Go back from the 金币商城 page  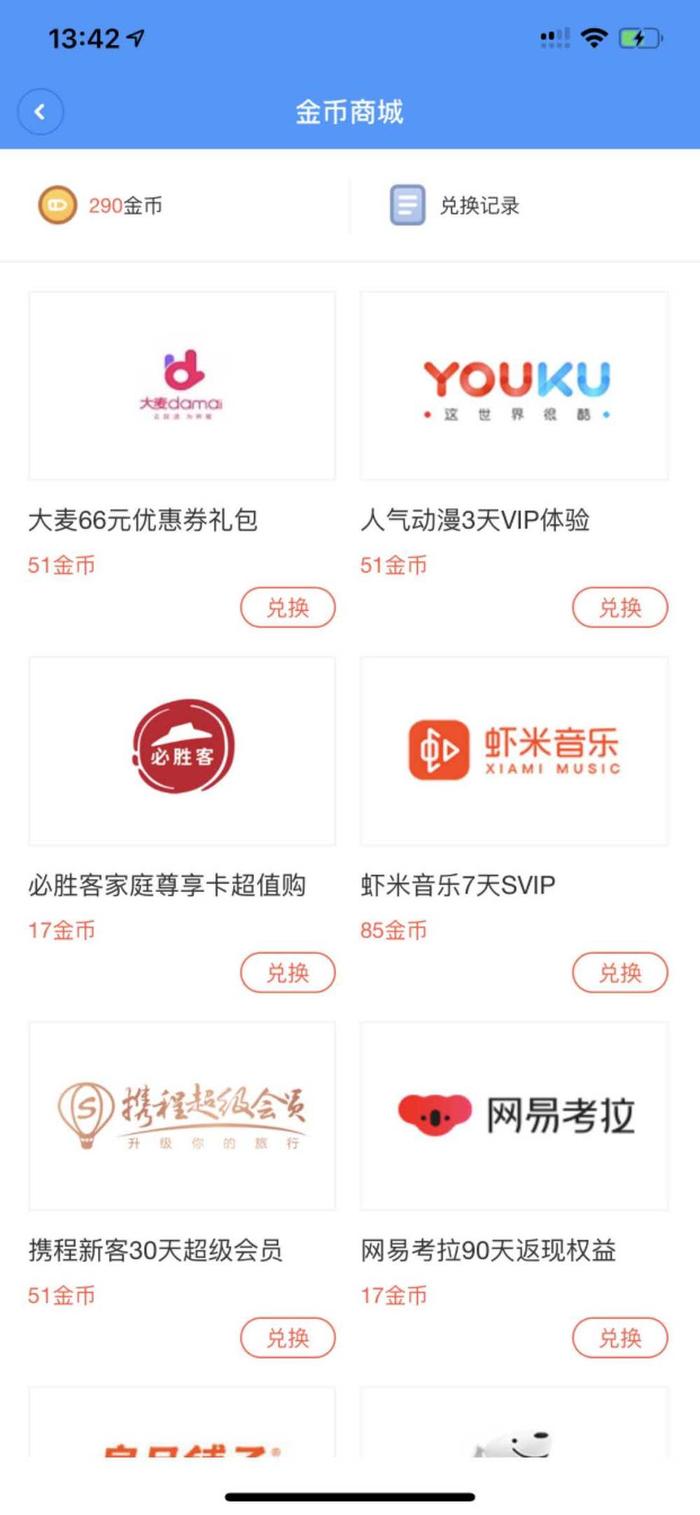[x=40, y=111]
